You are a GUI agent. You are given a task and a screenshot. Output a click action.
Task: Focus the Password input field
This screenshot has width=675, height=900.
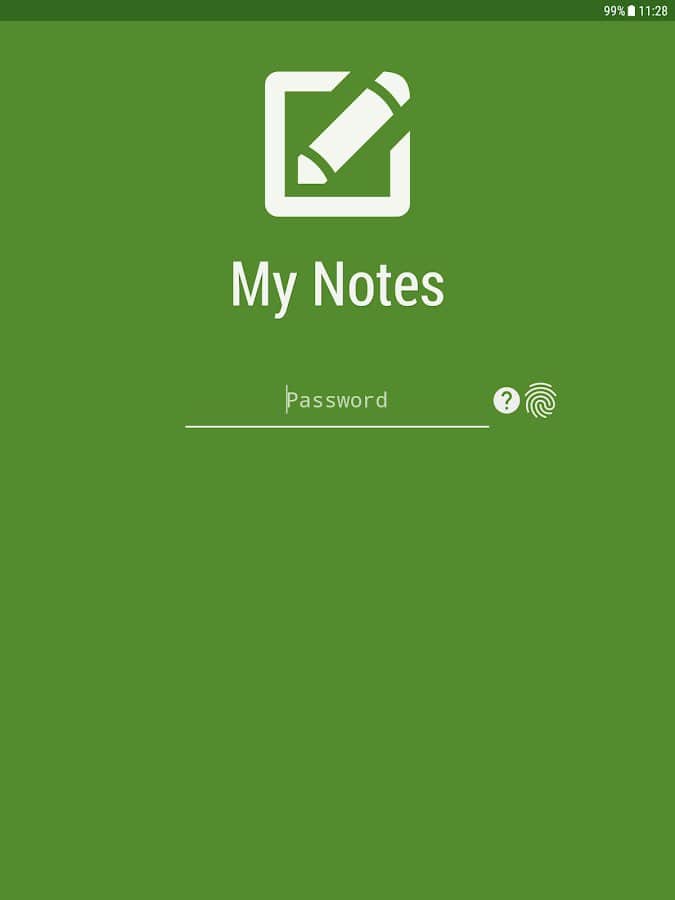click(x=337, y=401)
